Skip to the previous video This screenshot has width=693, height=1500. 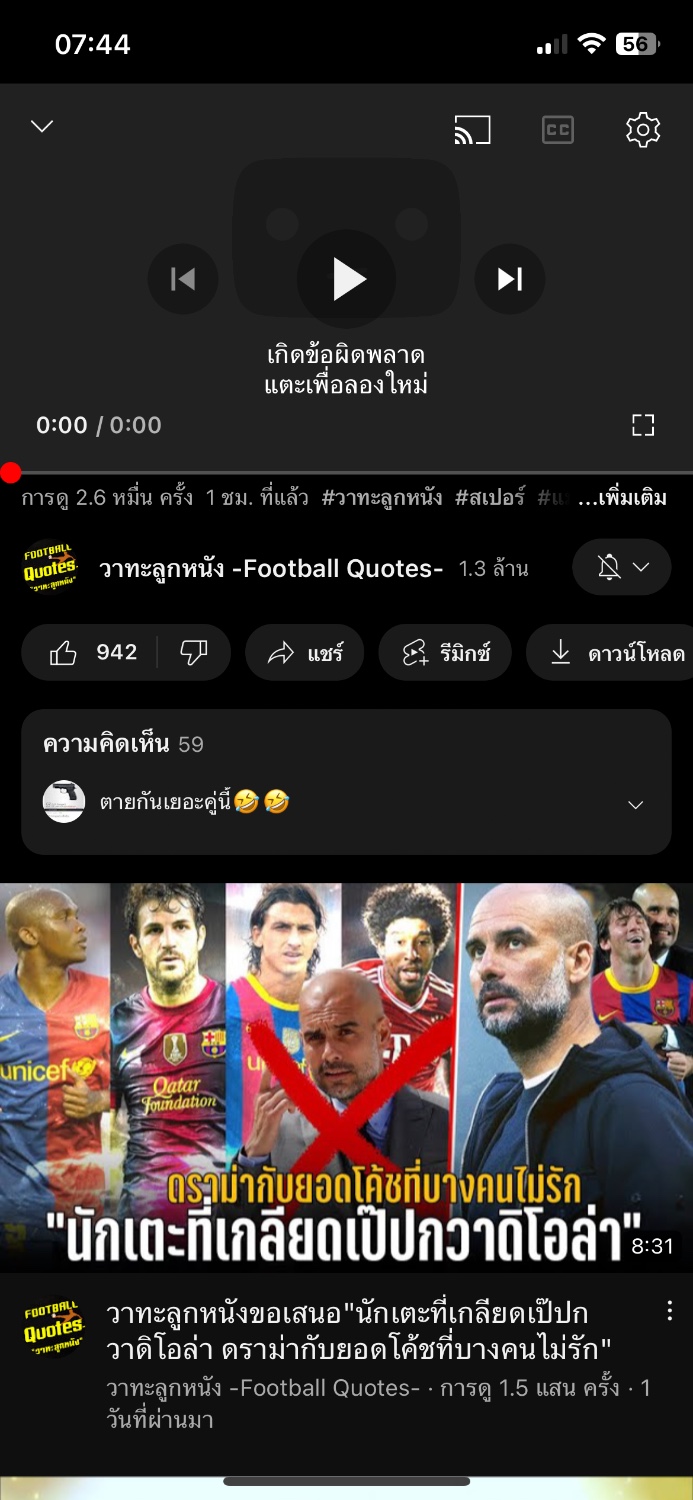pyautogui.click(x=183, y=279)
